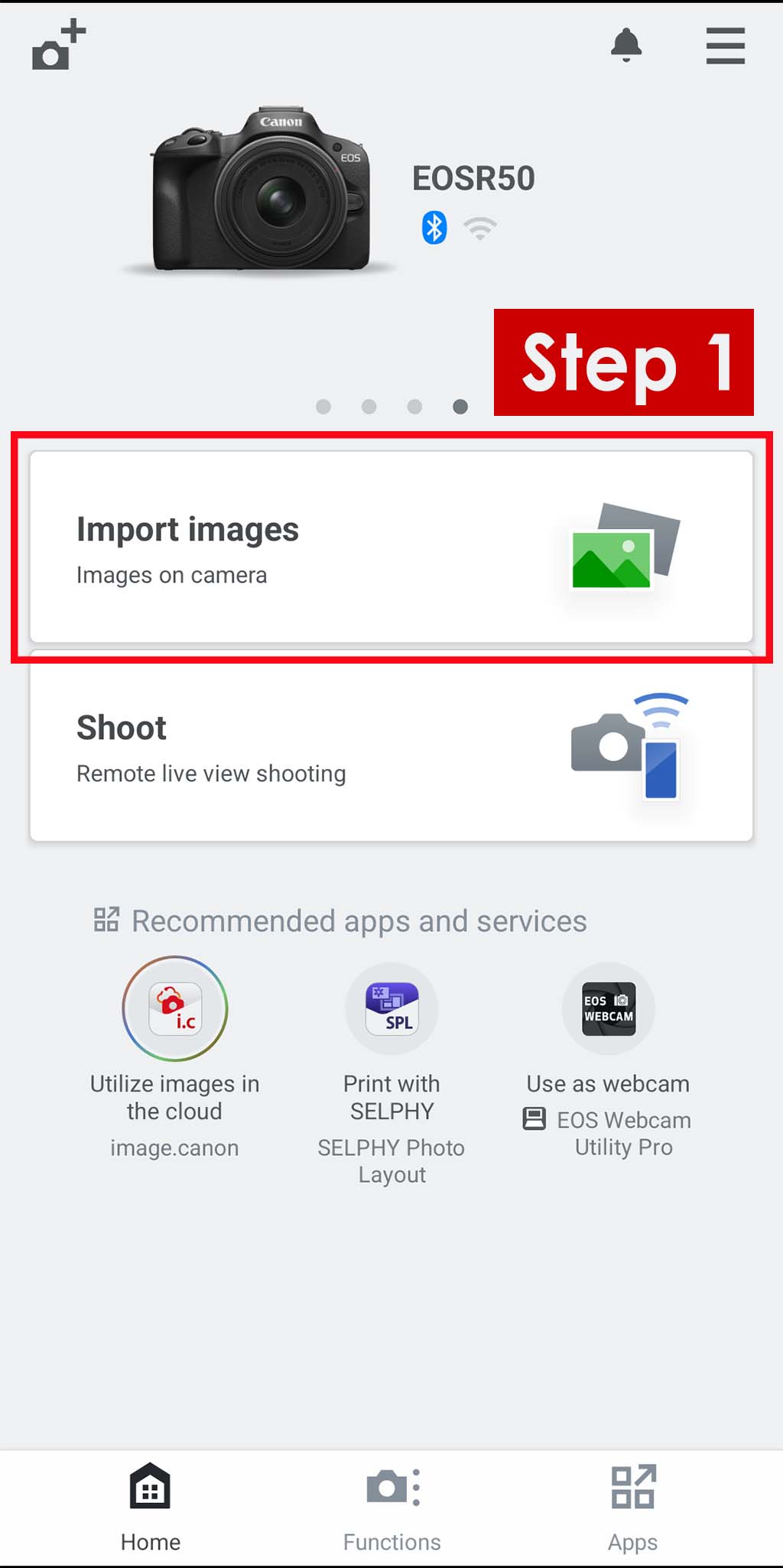783x1568 pixels.
Task: Open the notifications bell
Action: [625, 46]
